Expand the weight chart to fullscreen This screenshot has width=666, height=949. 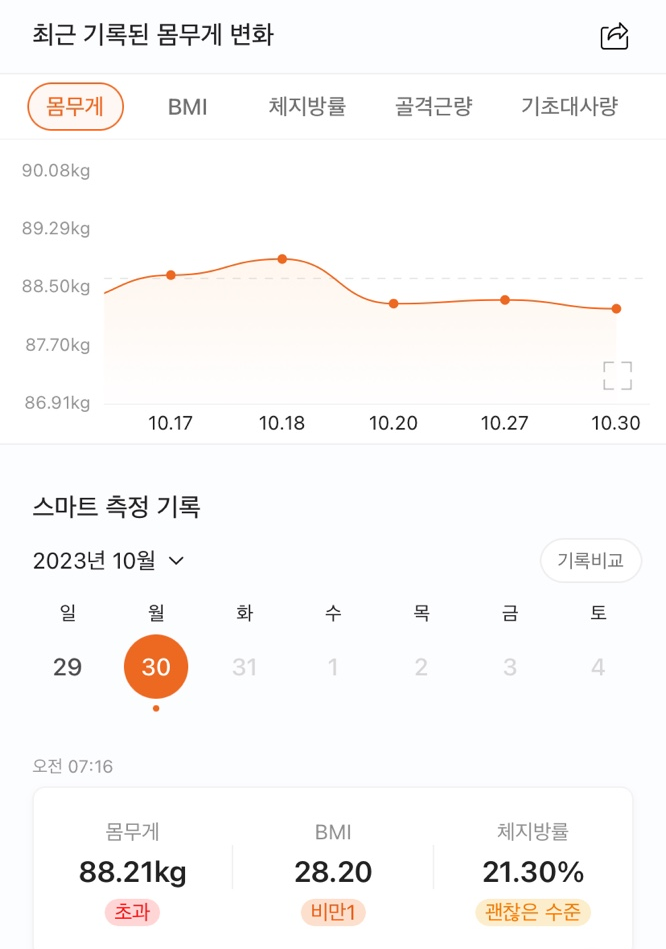pos(618,376)
